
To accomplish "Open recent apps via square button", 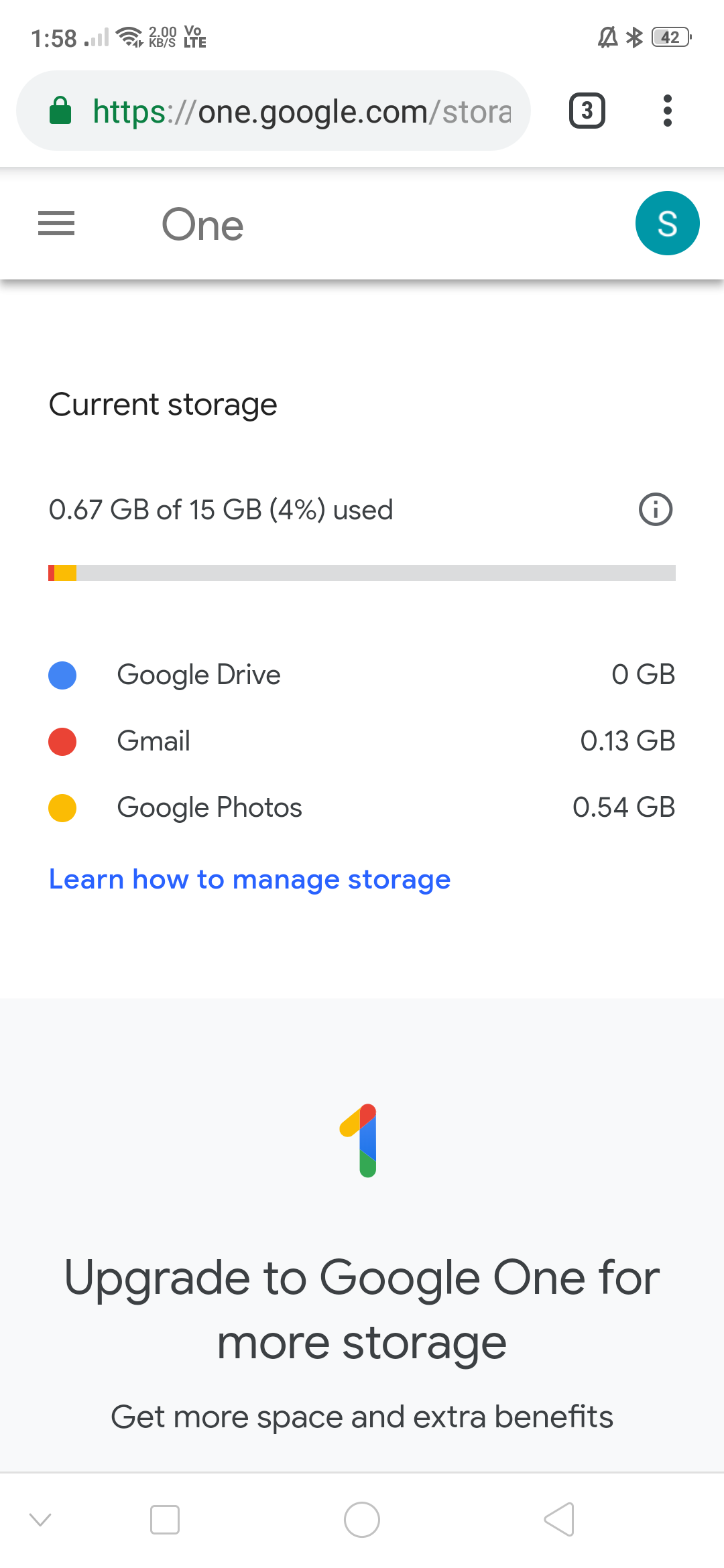I will click(x=165, y=1519).
